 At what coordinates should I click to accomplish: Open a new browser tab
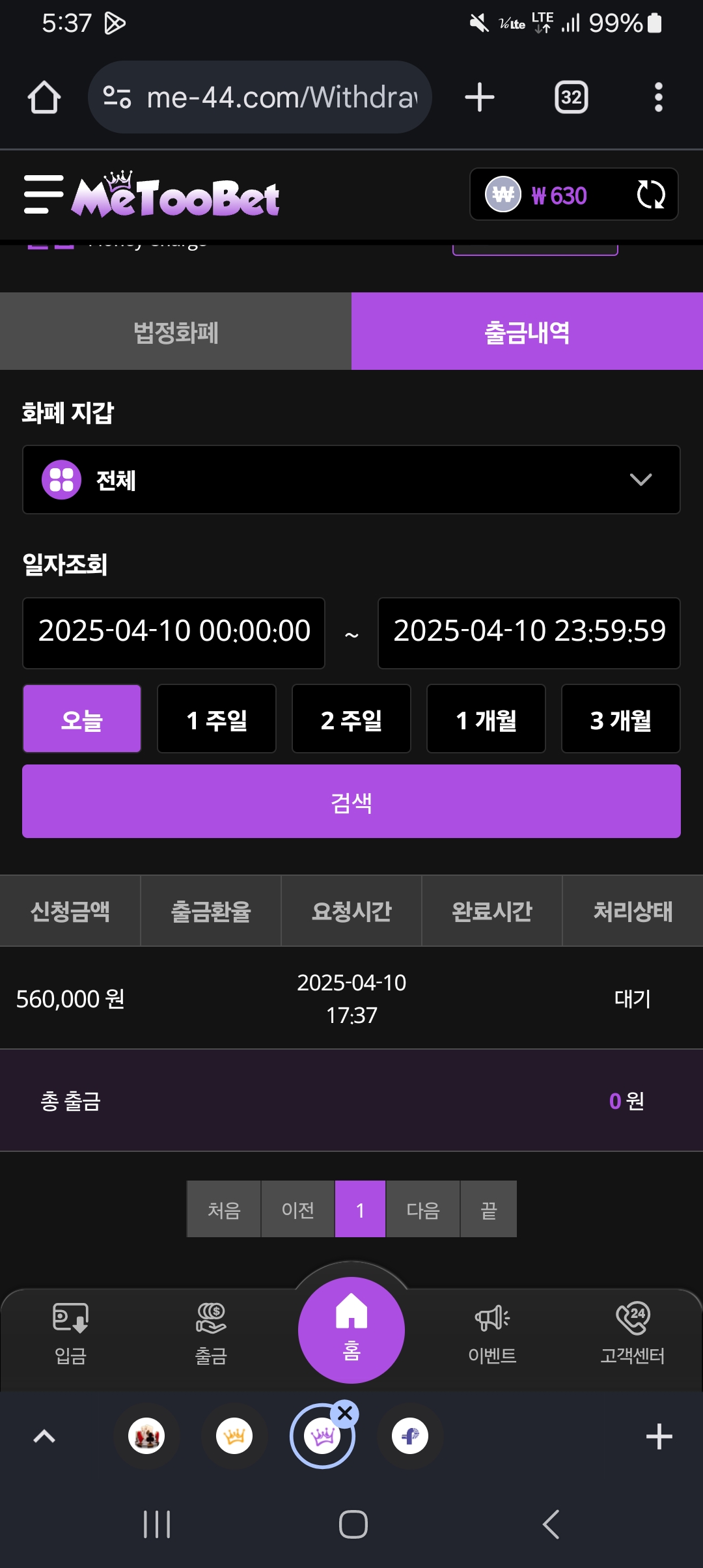tap(480, 98)
